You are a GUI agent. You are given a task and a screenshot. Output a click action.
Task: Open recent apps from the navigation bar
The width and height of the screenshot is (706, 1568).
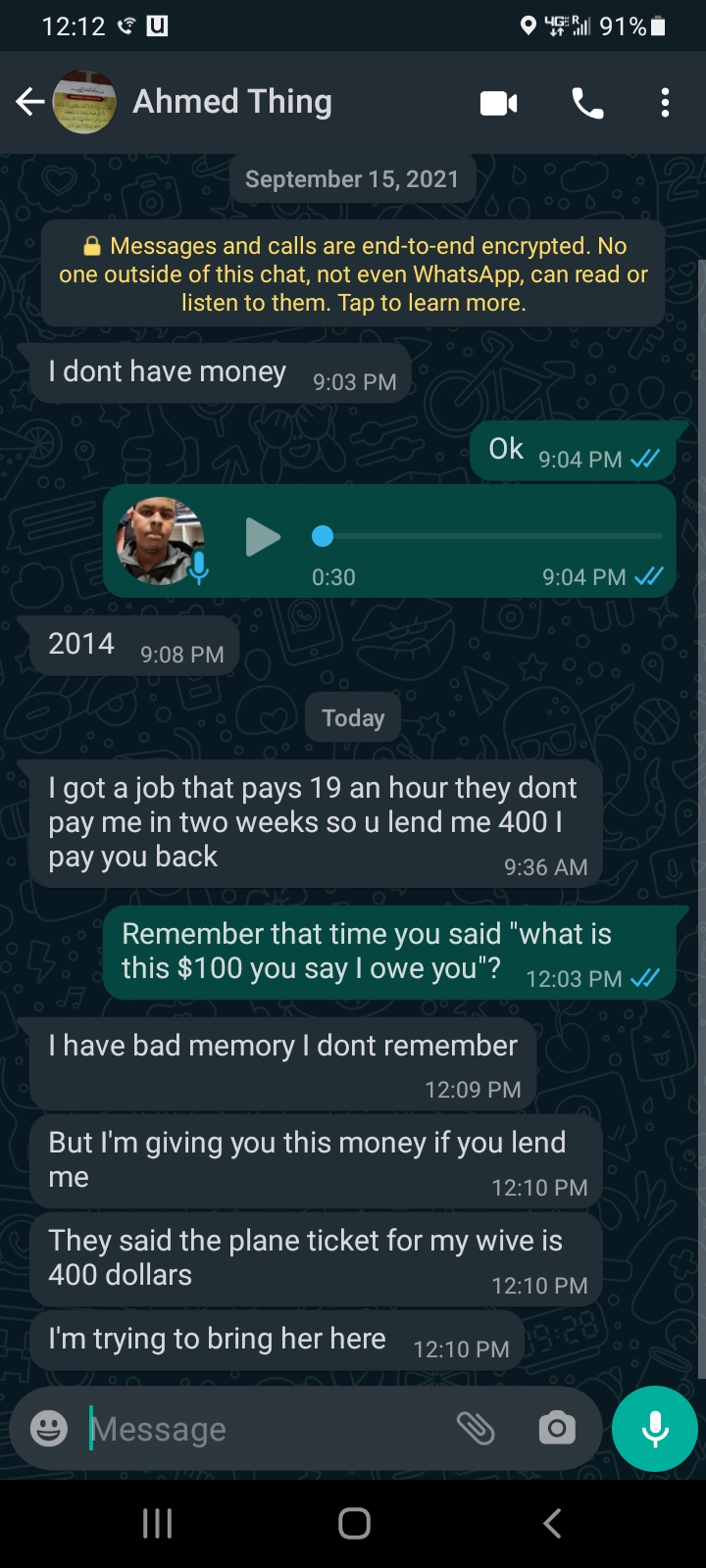tap(157, 1523)
